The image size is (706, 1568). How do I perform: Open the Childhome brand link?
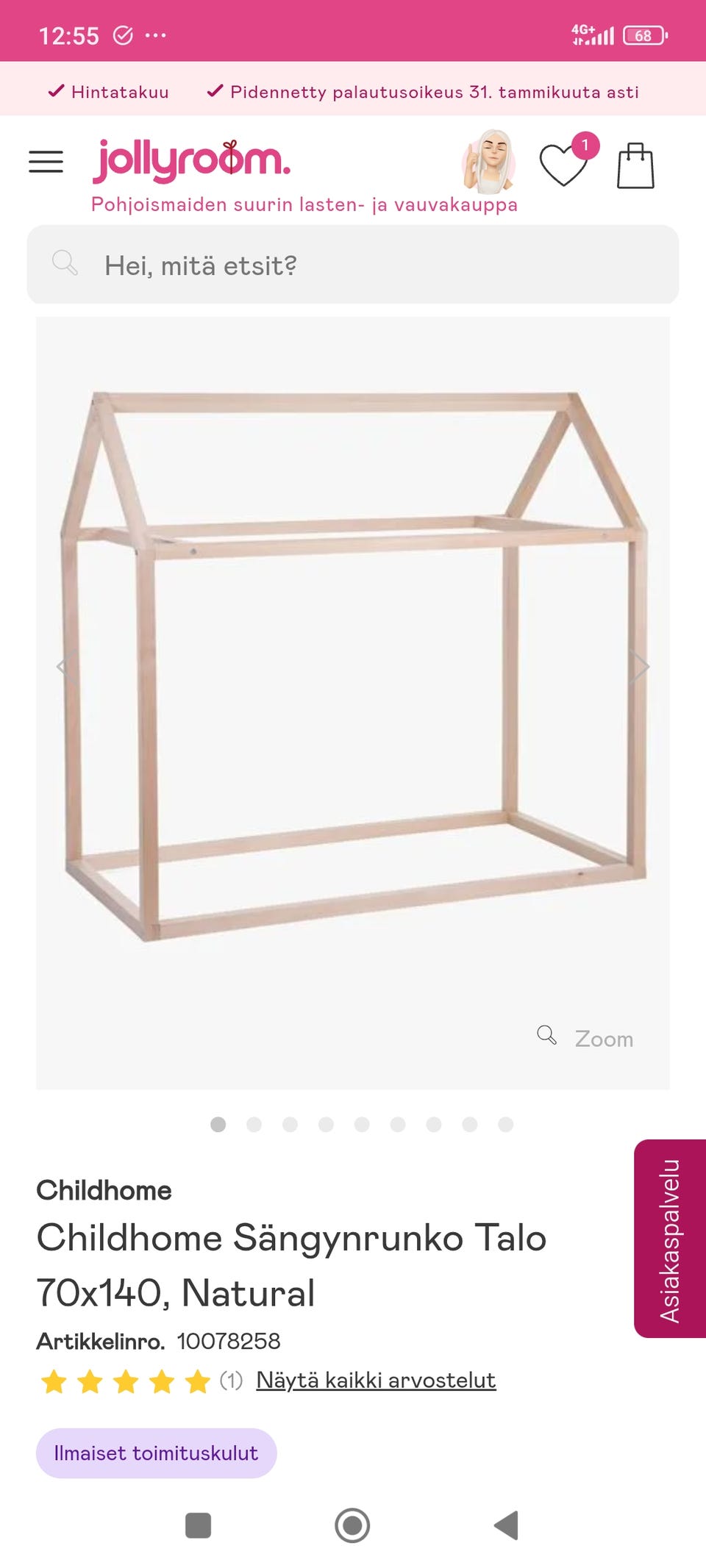104,1190
